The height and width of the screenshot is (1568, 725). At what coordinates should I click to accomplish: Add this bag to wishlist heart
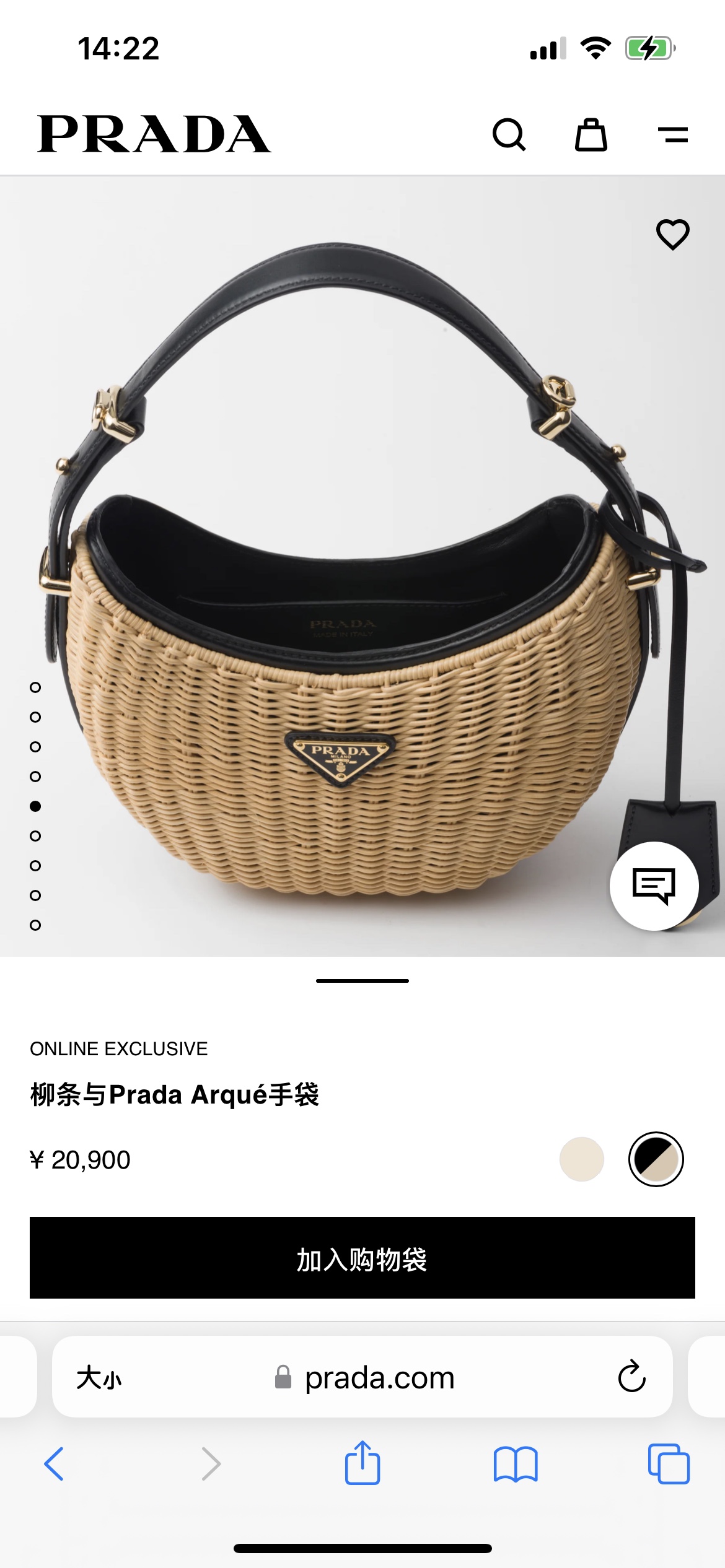pos(673,234)
